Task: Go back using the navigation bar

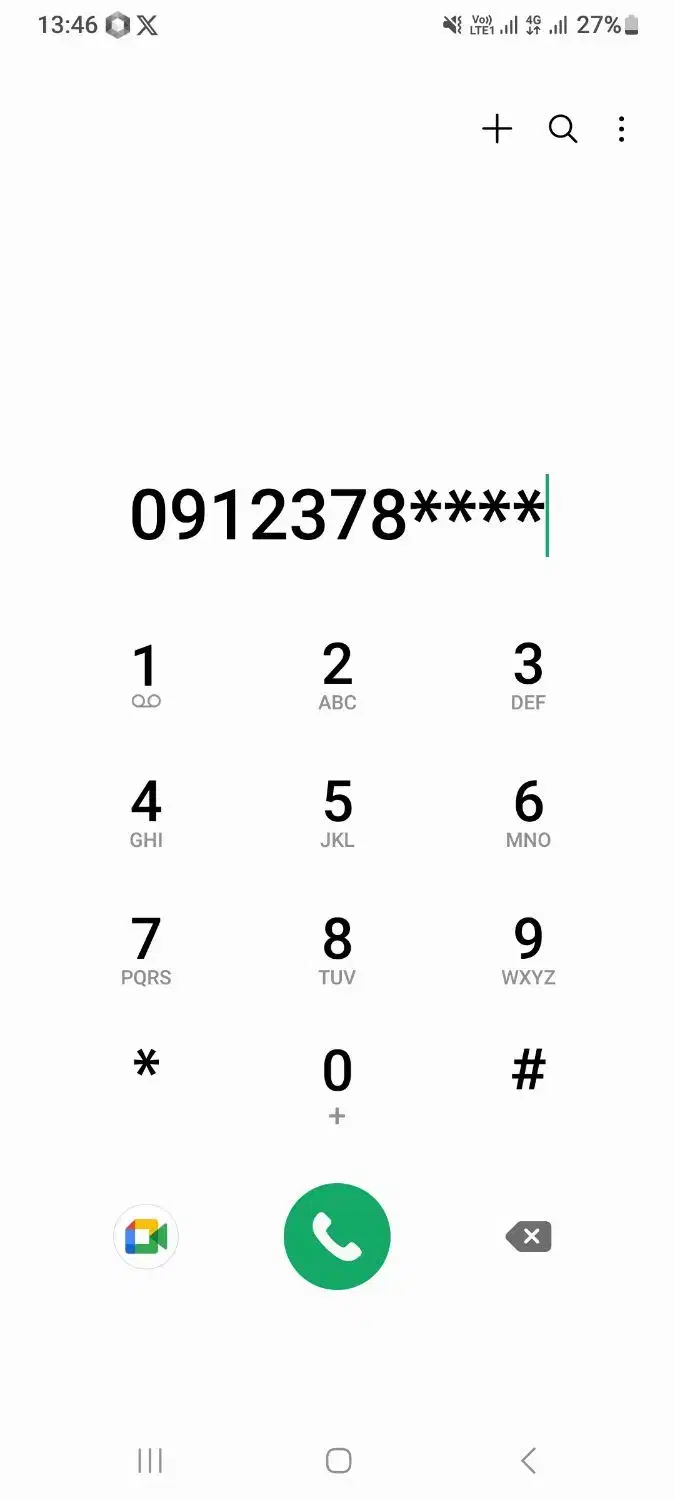Action: click(x=528, y=1461)
